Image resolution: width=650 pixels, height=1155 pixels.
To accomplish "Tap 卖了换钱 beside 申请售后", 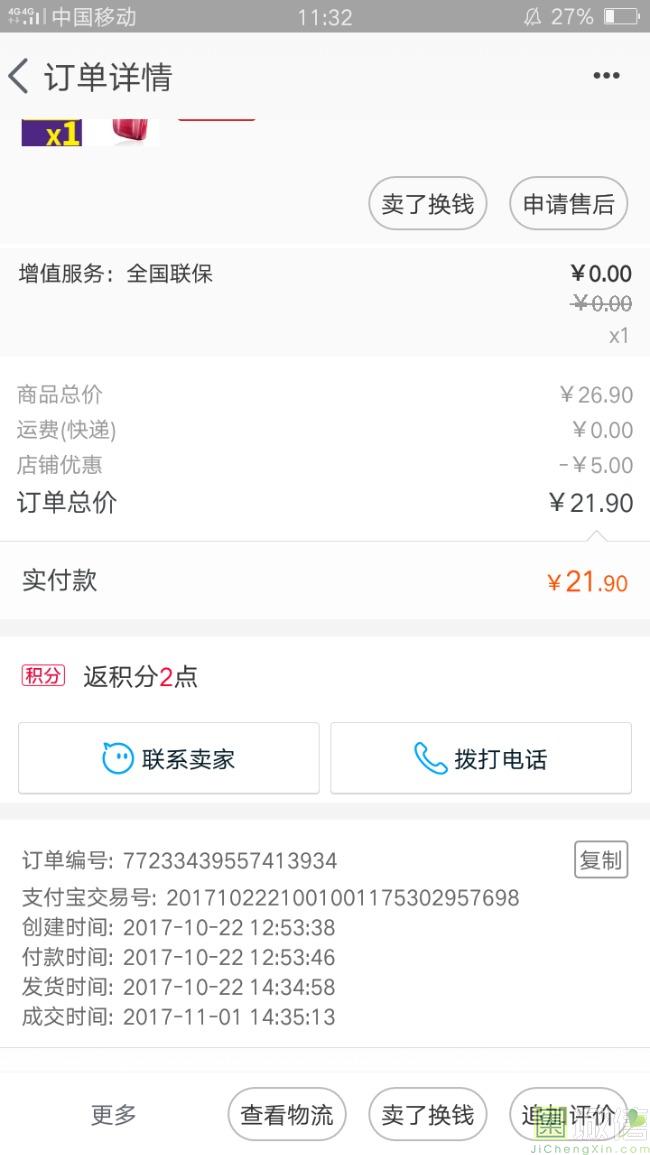I will click(x=427, y=204).
